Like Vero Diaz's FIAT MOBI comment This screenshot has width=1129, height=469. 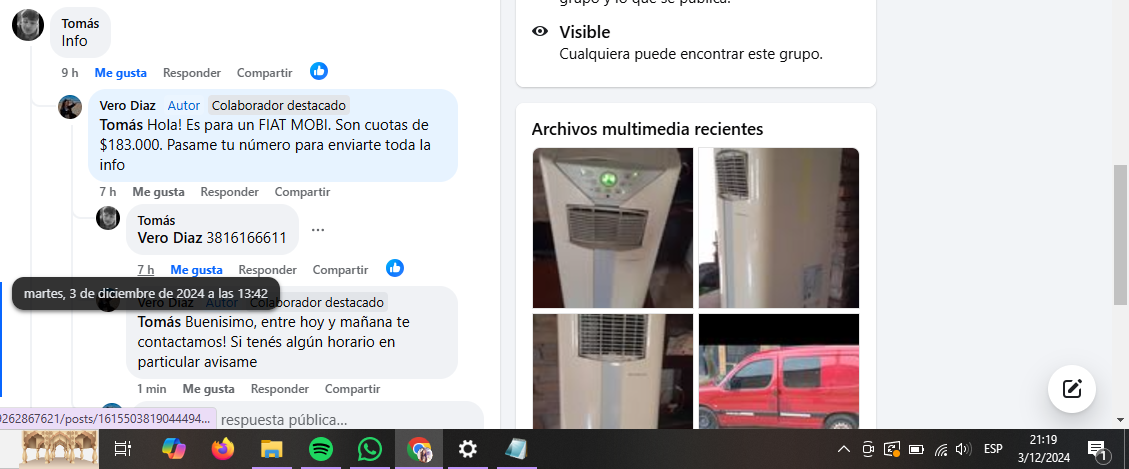click(158, 192)
